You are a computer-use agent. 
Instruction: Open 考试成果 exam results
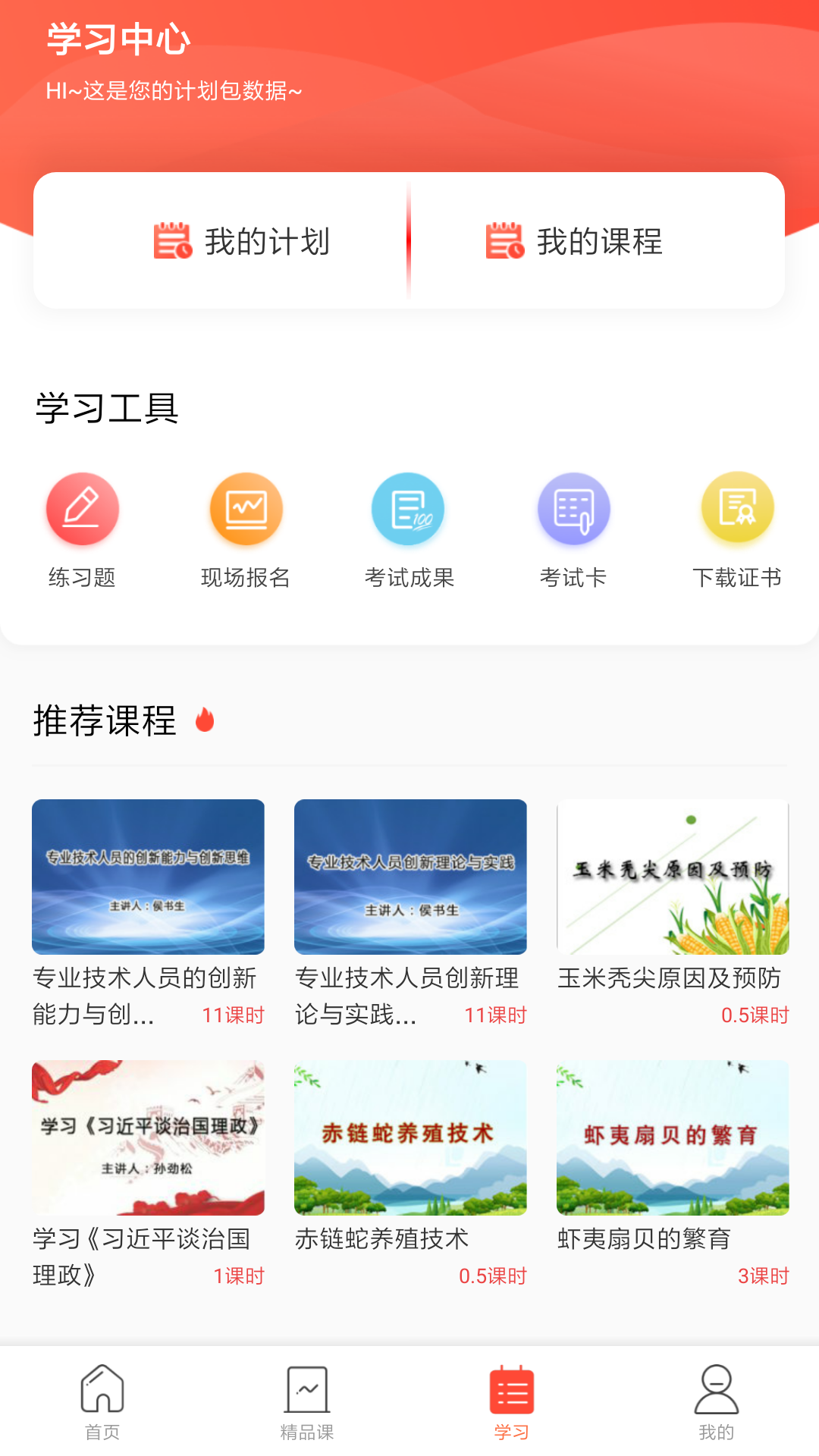[x=409, y=509]
